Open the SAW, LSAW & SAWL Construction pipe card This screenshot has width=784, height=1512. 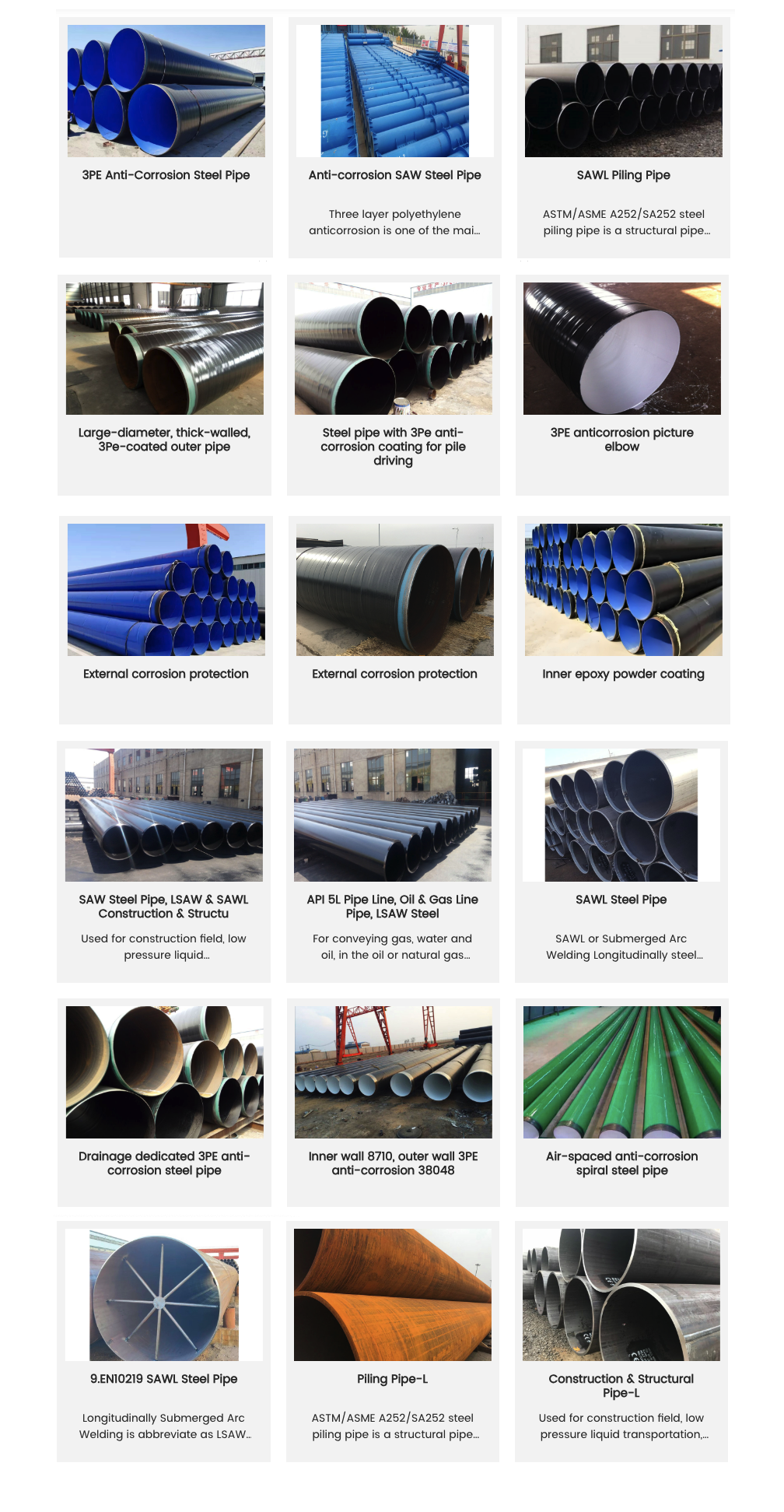(163, 907)
